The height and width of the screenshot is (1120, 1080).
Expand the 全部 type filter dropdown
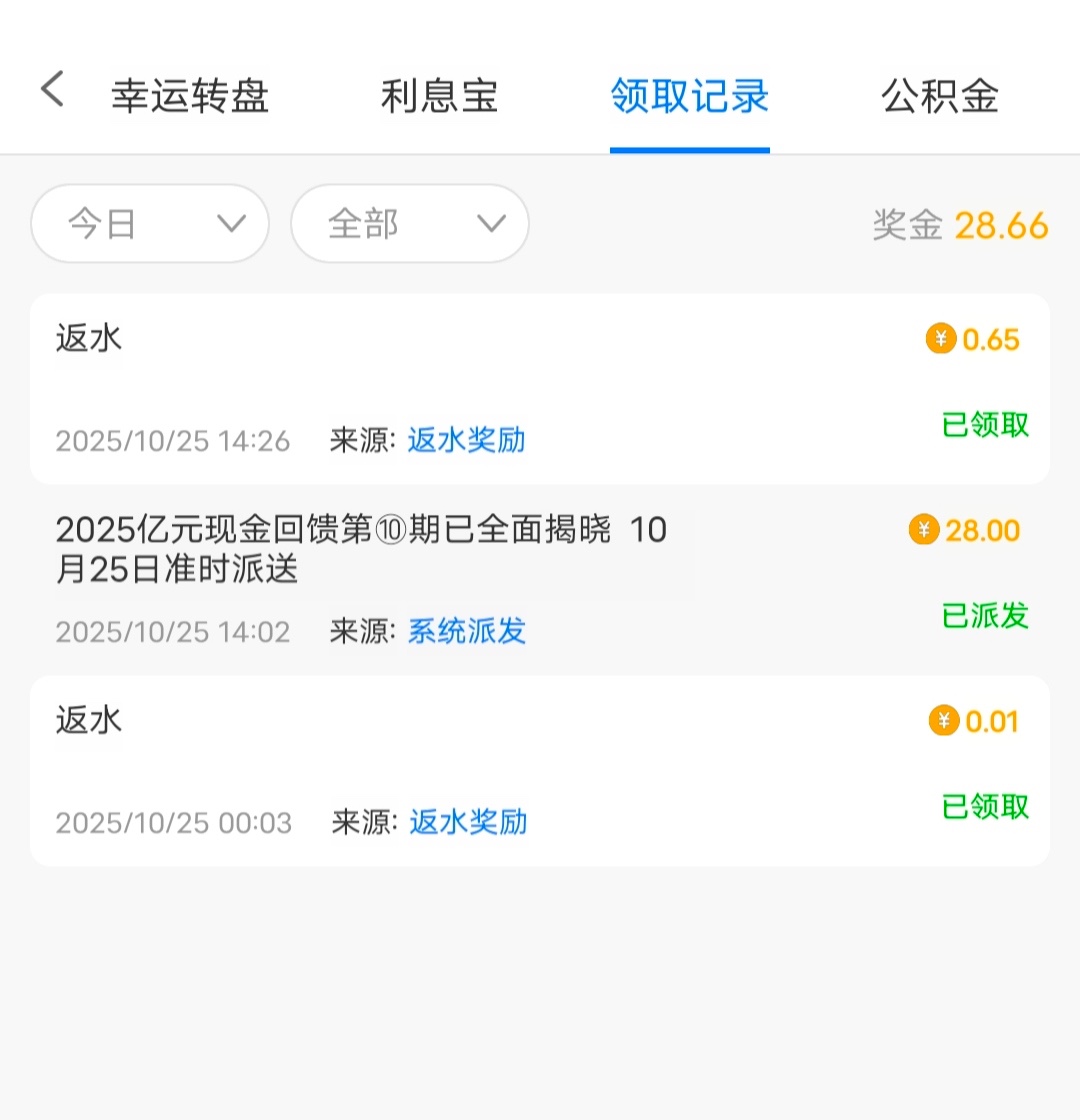pyautogui.click(x=410, y=224)
